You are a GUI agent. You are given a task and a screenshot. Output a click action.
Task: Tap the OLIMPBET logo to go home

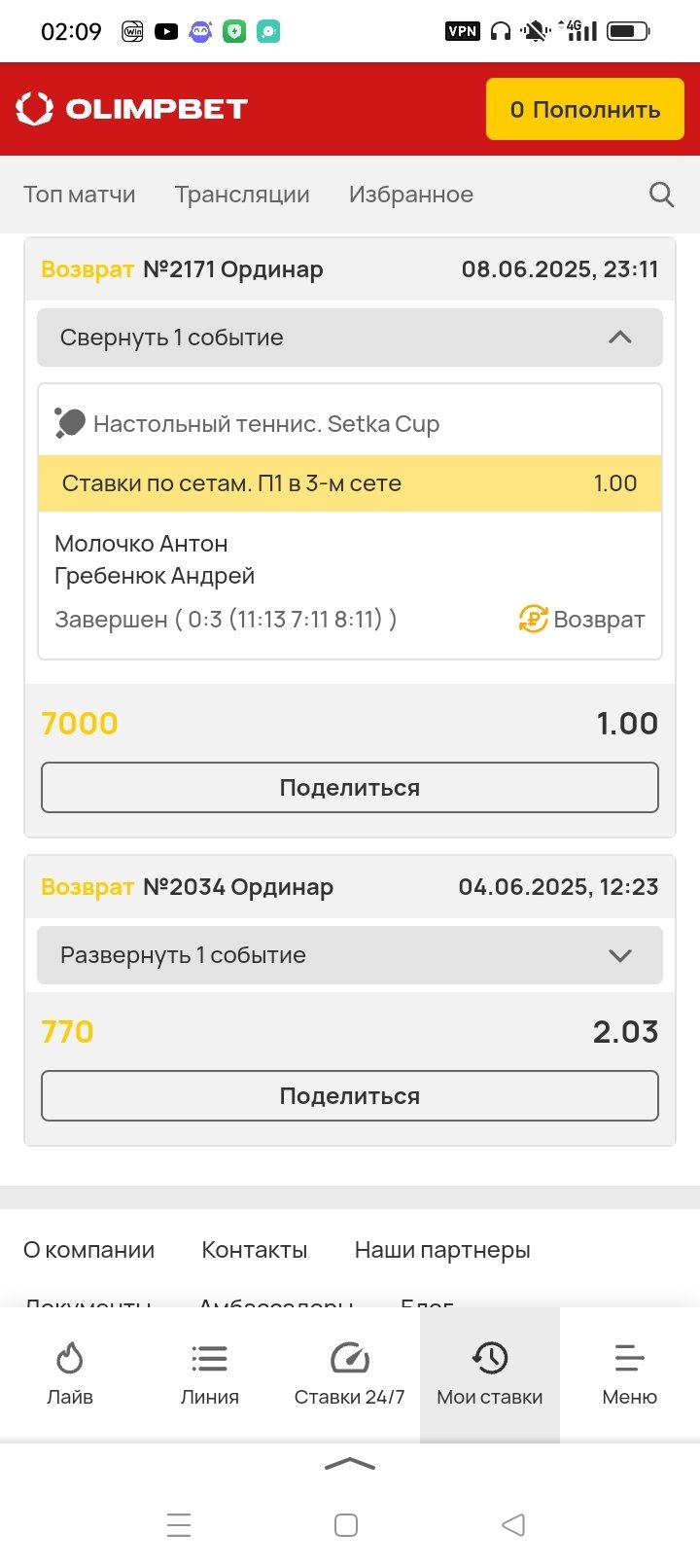(x=132, y=109)
